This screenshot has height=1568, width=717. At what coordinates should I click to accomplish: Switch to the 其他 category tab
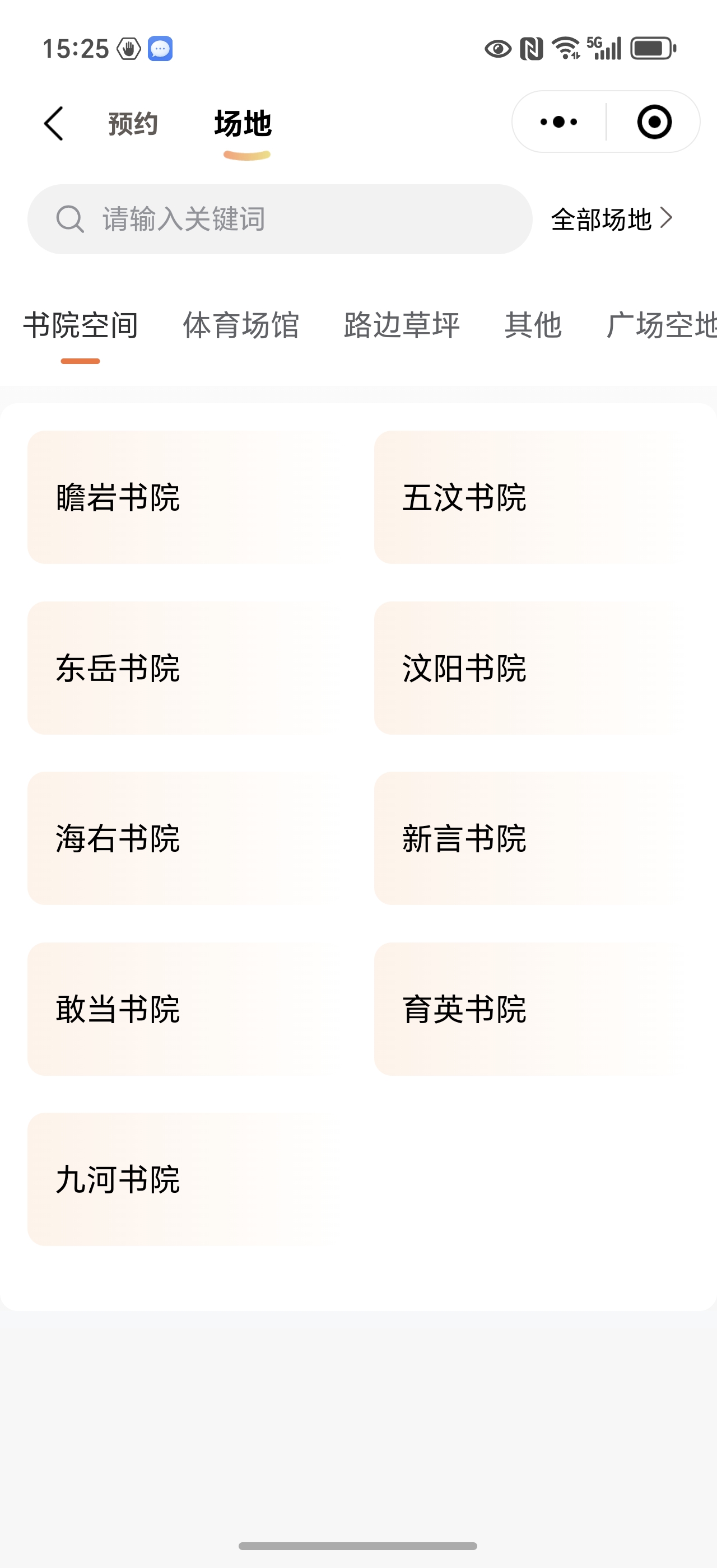click(533, 325)
